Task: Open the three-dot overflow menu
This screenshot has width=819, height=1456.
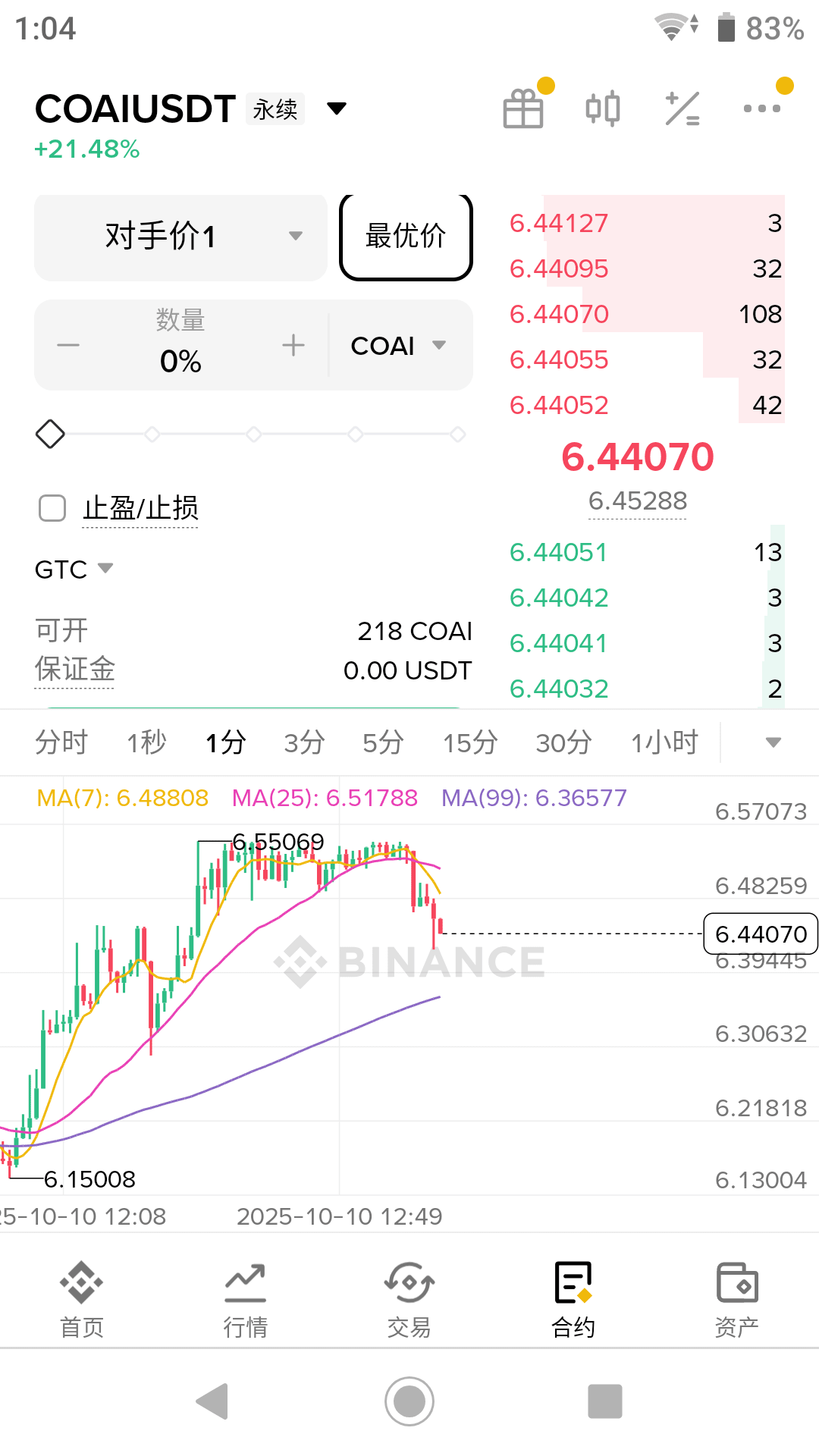Action: (761, 108)
